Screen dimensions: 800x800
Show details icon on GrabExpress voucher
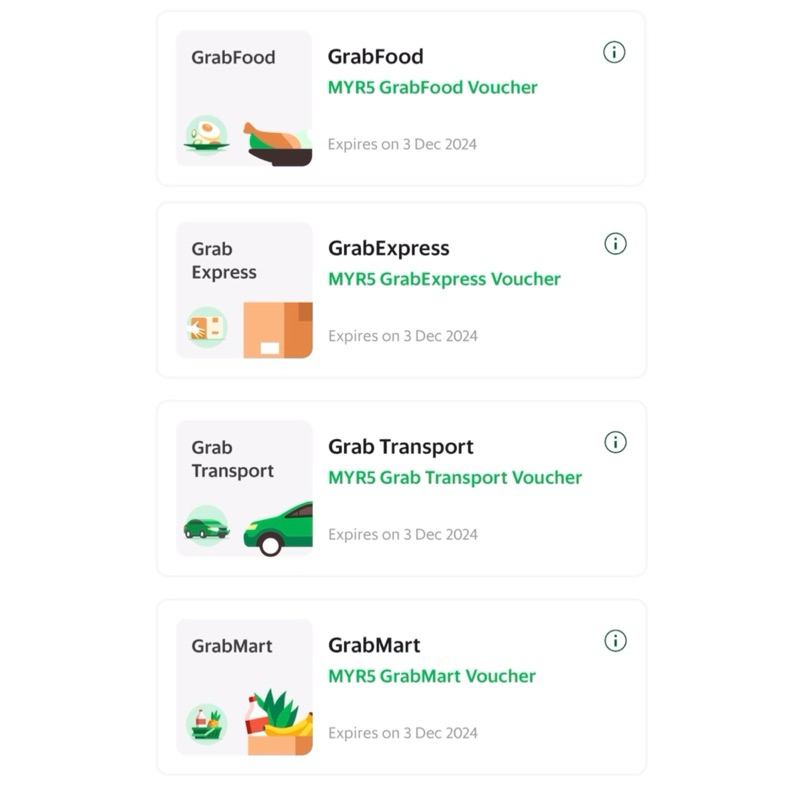click(x=615, y=244)
